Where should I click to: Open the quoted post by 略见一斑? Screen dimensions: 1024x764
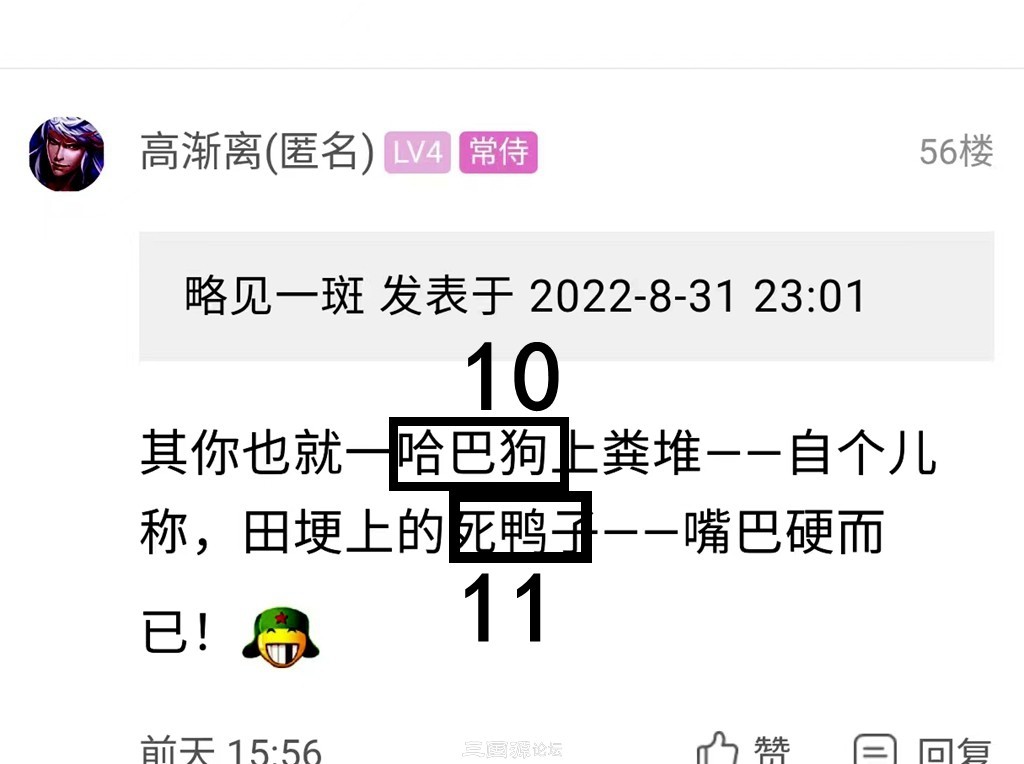[524, 296]
